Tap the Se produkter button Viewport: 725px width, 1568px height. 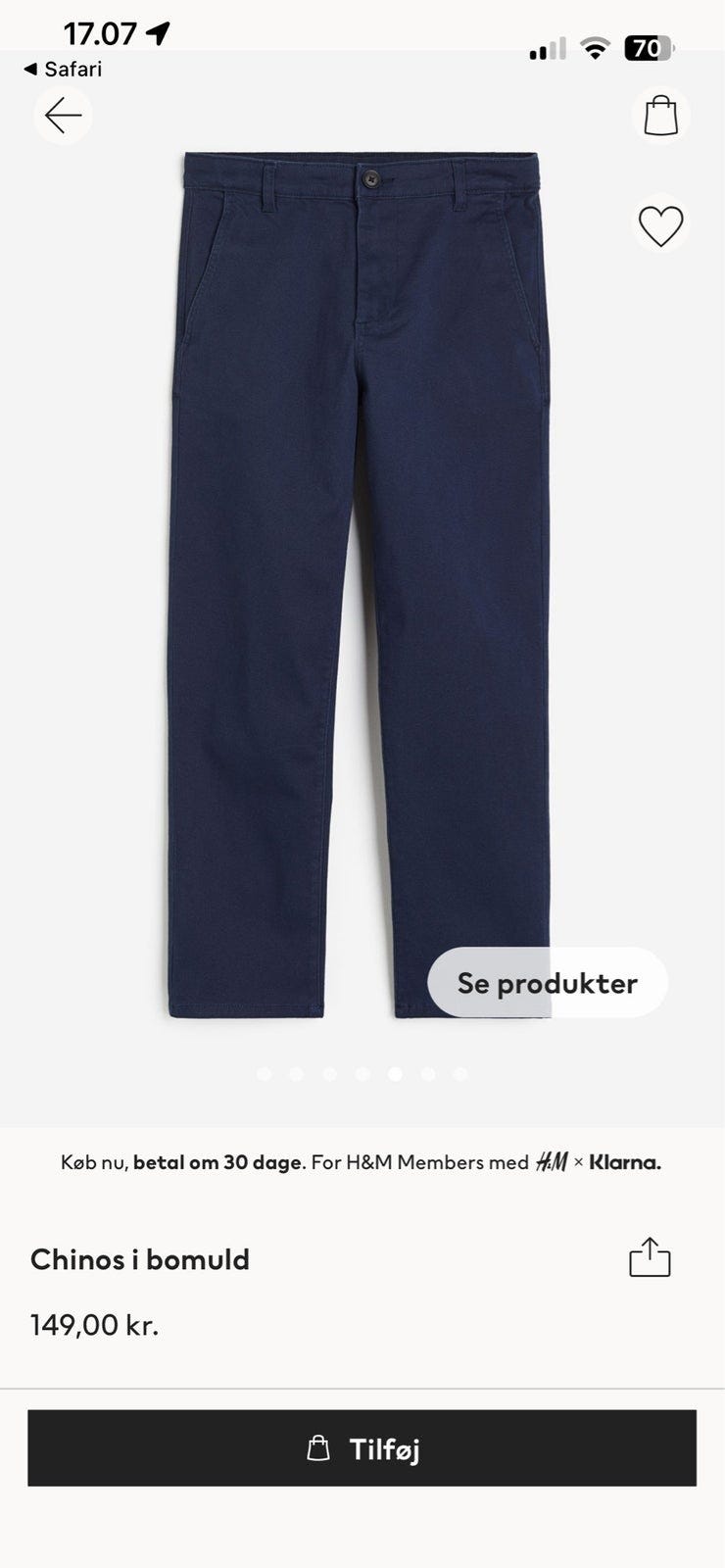coord(547,983)
